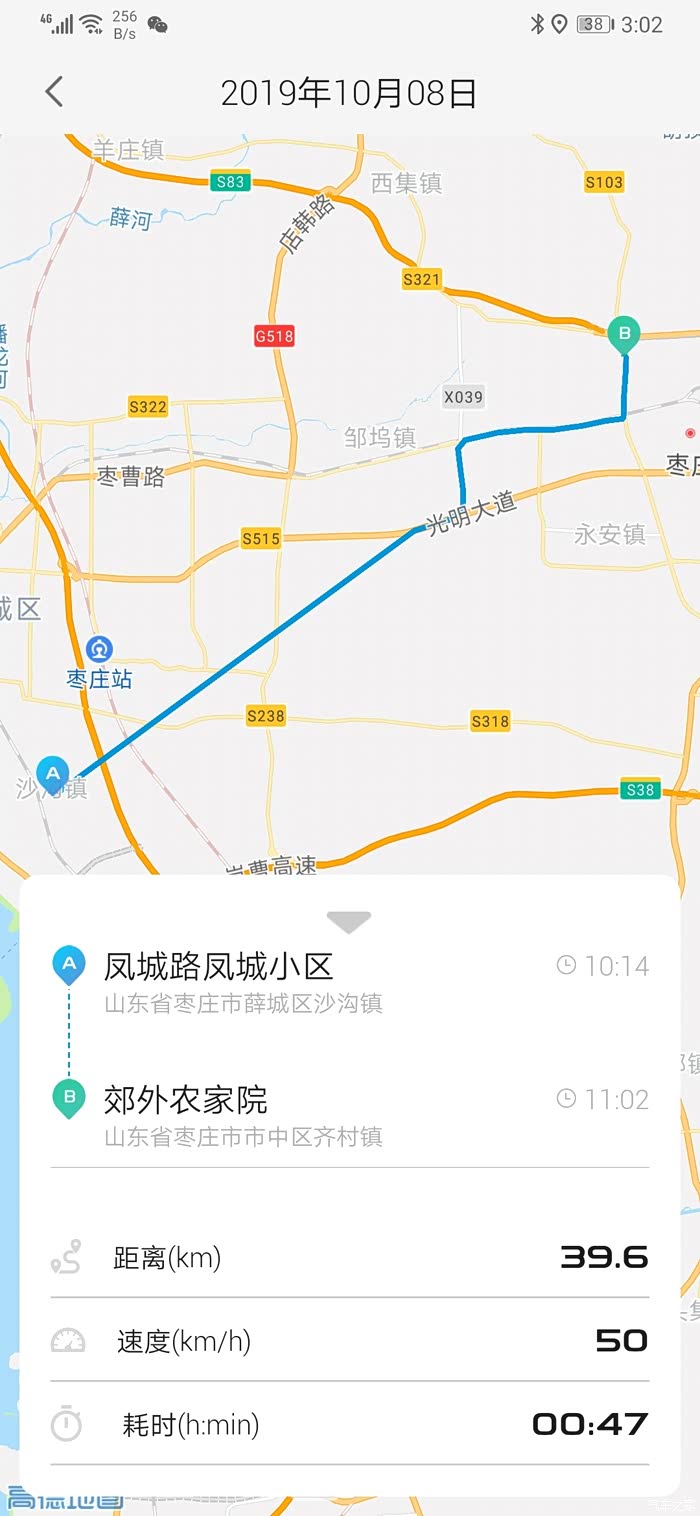Collapse the trip details panel
Viewport: 700px width, 1516px height.
click(349, 921)
